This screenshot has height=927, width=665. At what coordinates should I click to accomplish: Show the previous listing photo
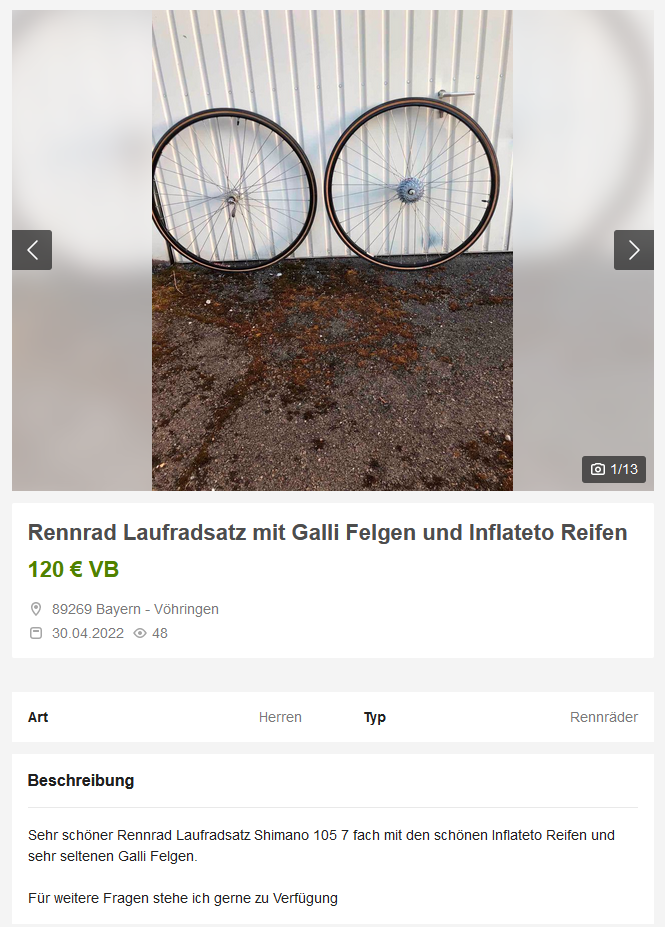tap(32, 250)
